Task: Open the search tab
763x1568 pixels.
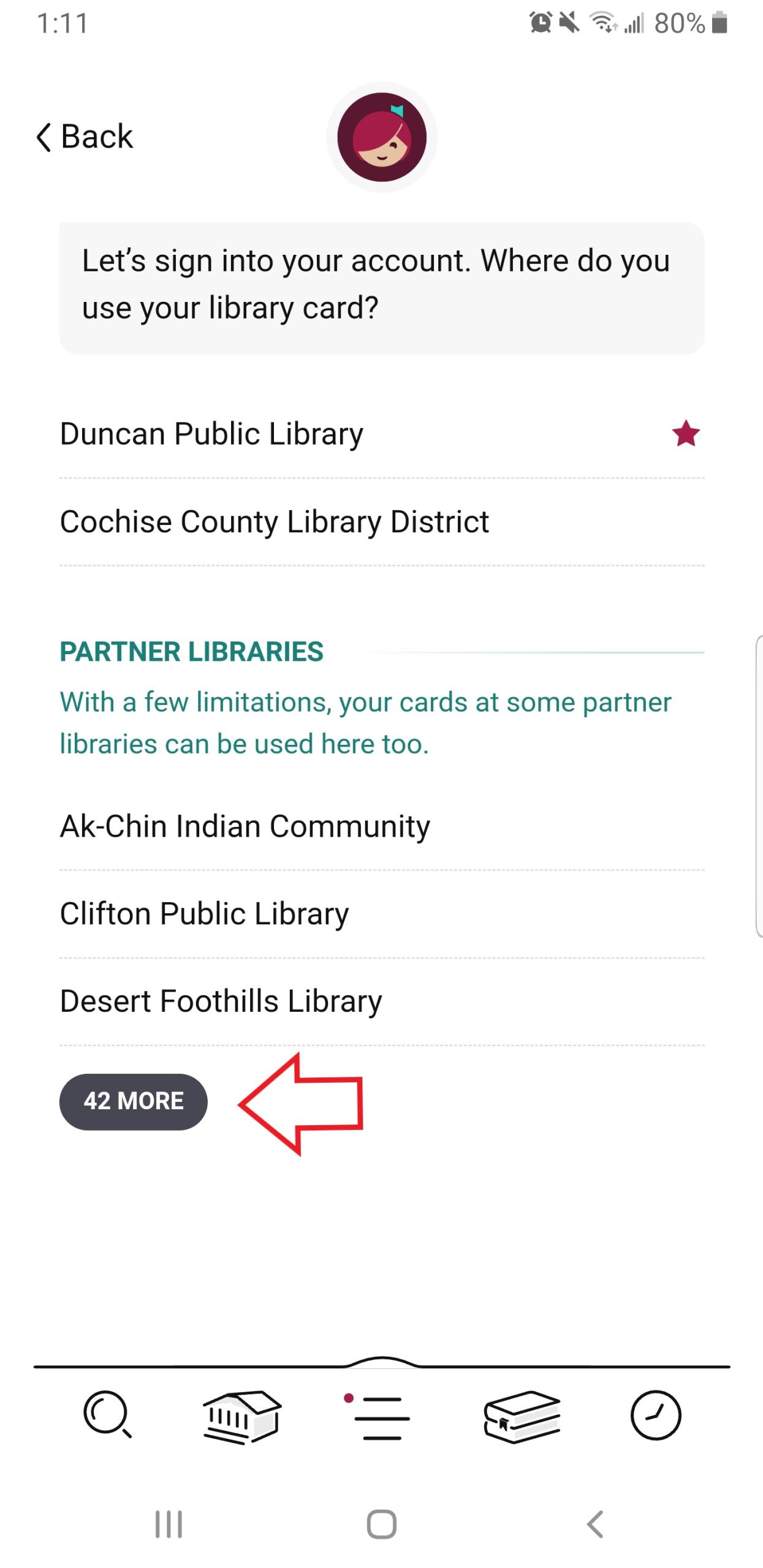Action: click(108, 1415)
